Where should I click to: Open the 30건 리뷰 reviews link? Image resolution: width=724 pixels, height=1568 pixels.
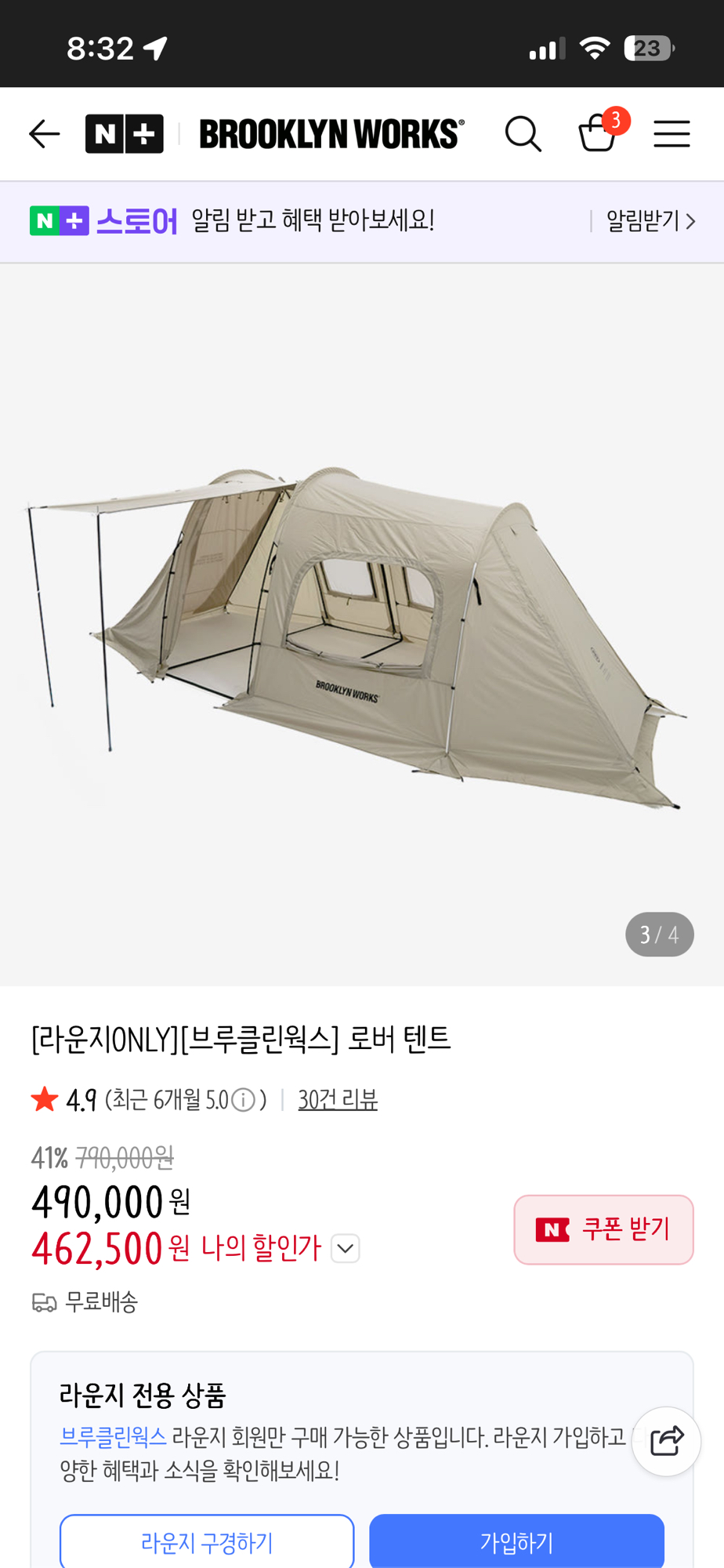(338, 1100)
